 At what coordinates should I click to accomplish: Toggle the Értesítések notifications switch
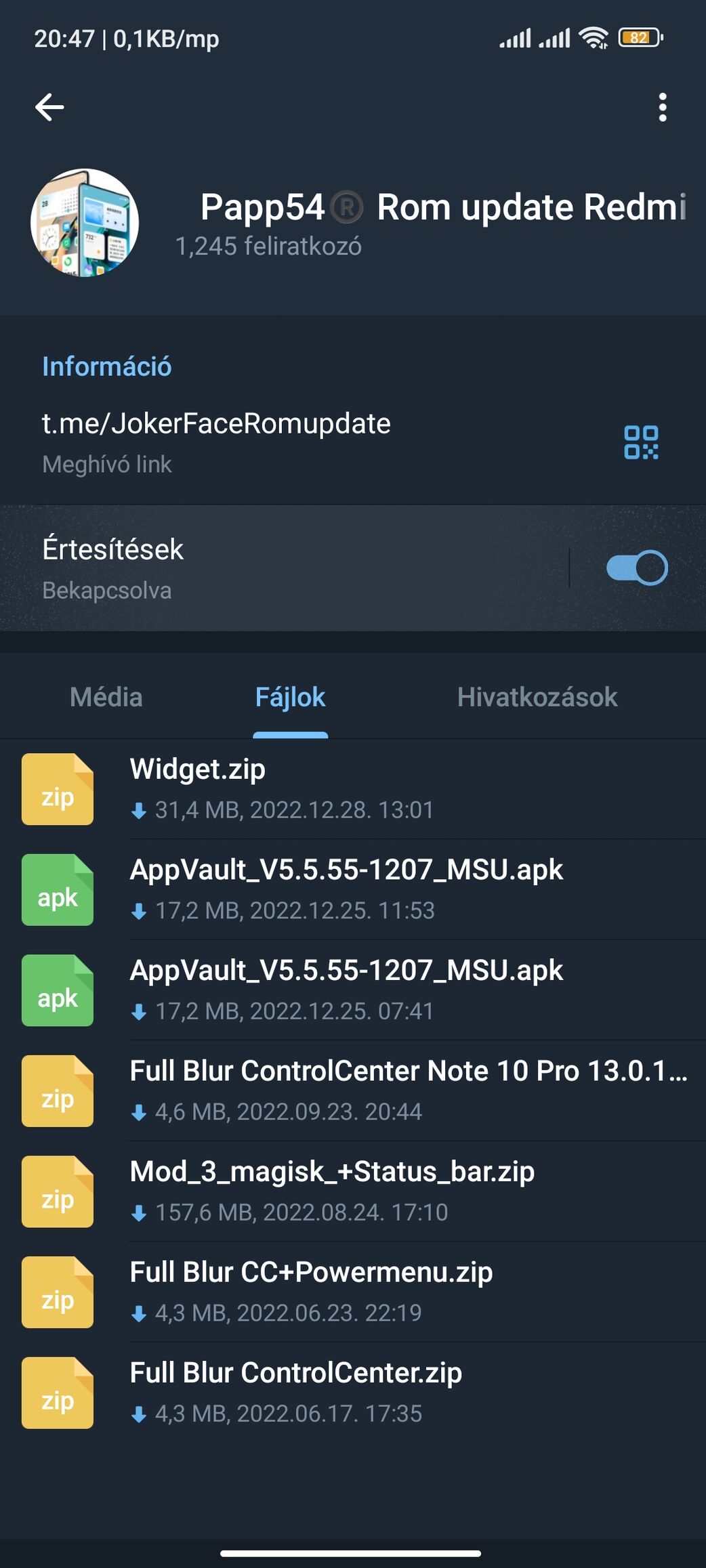pos(637,568)
